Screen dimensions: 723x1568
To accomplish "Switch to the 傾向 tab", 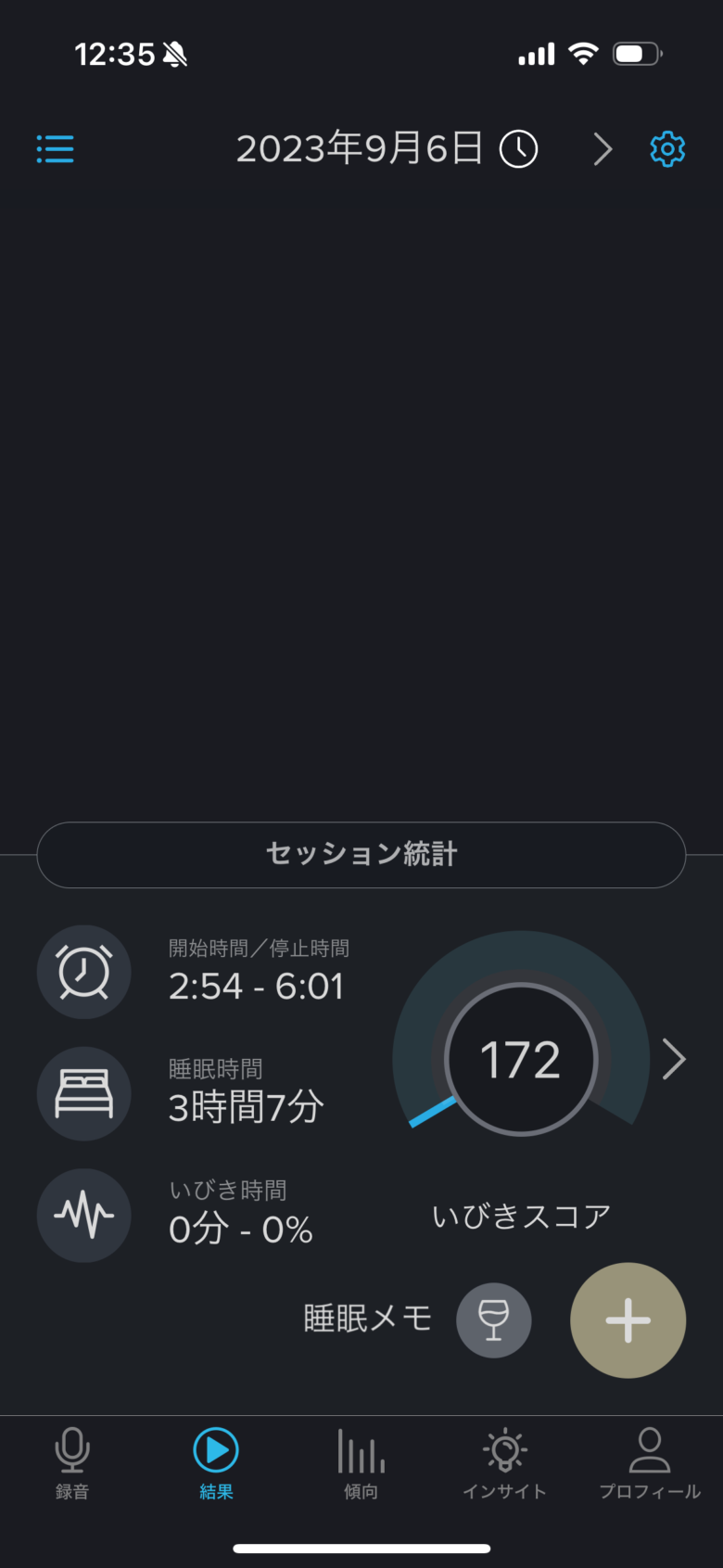I will coord(361,1463).
